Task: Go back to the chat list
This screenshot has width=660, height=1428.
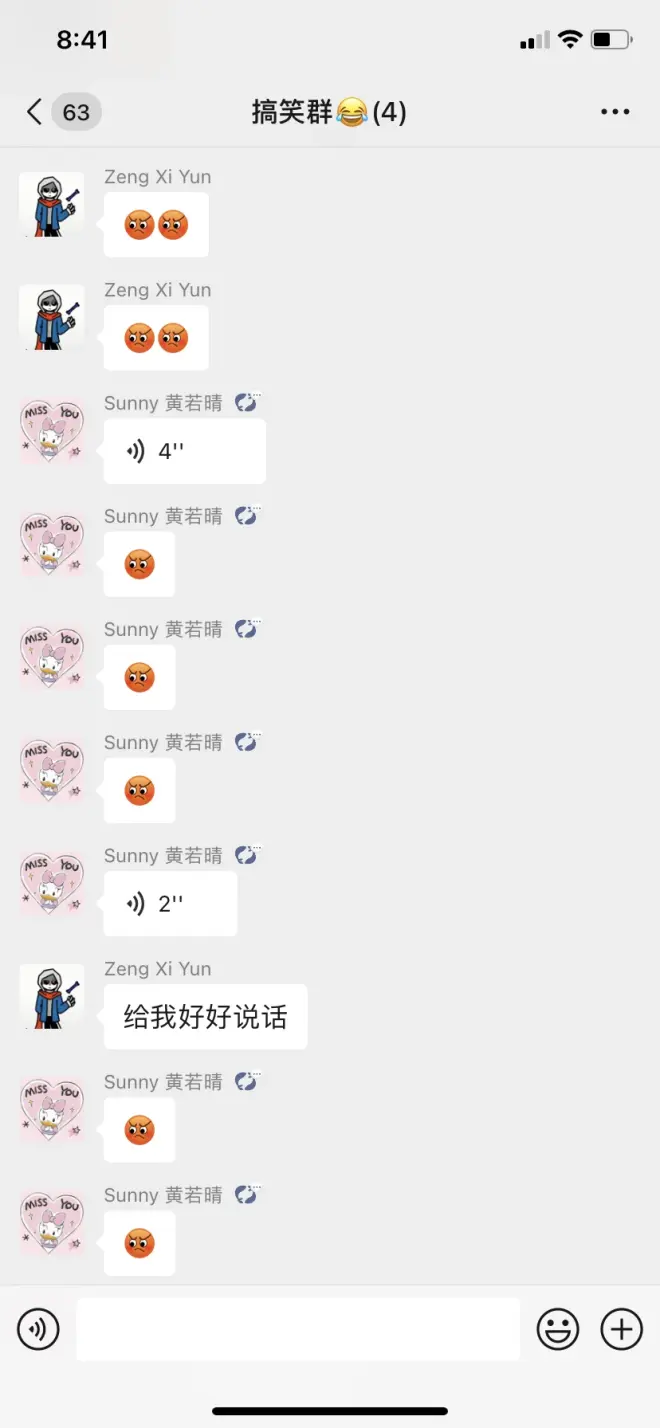Action: 36,112
